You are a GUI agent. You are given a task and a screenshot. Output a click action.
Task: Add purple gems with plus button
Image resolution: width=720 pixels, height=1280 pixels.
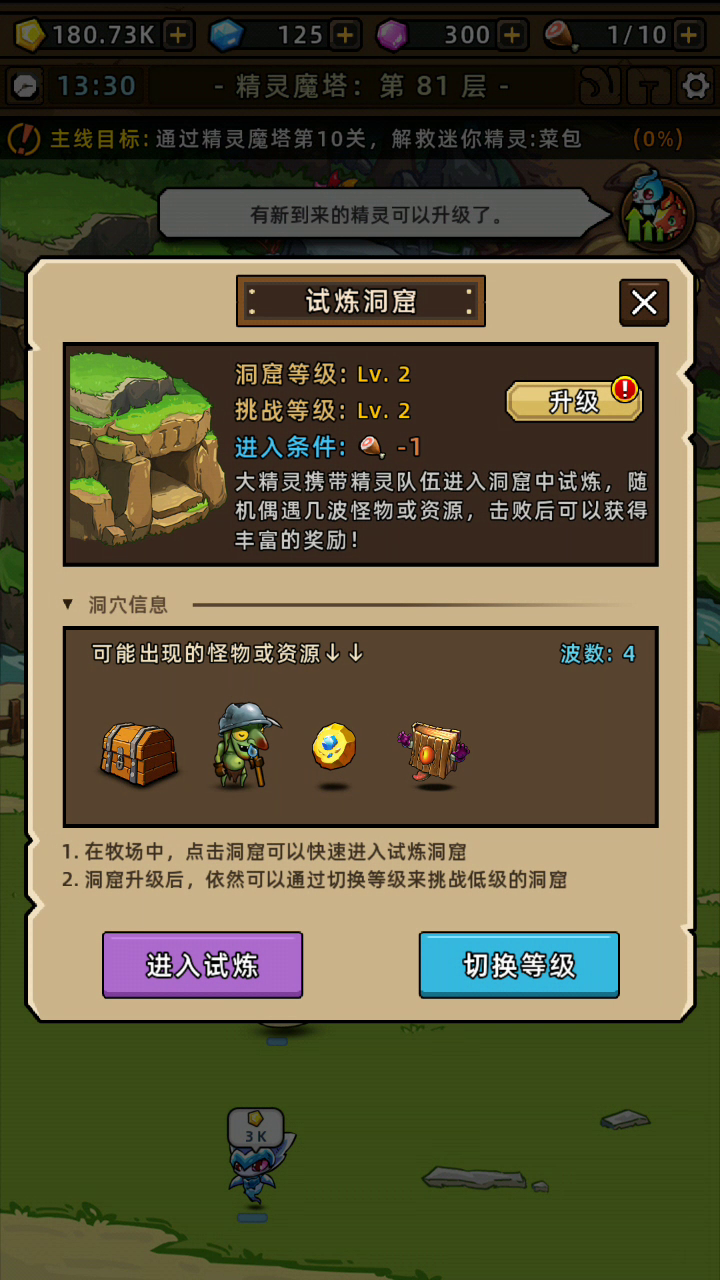tap(512, 35)
